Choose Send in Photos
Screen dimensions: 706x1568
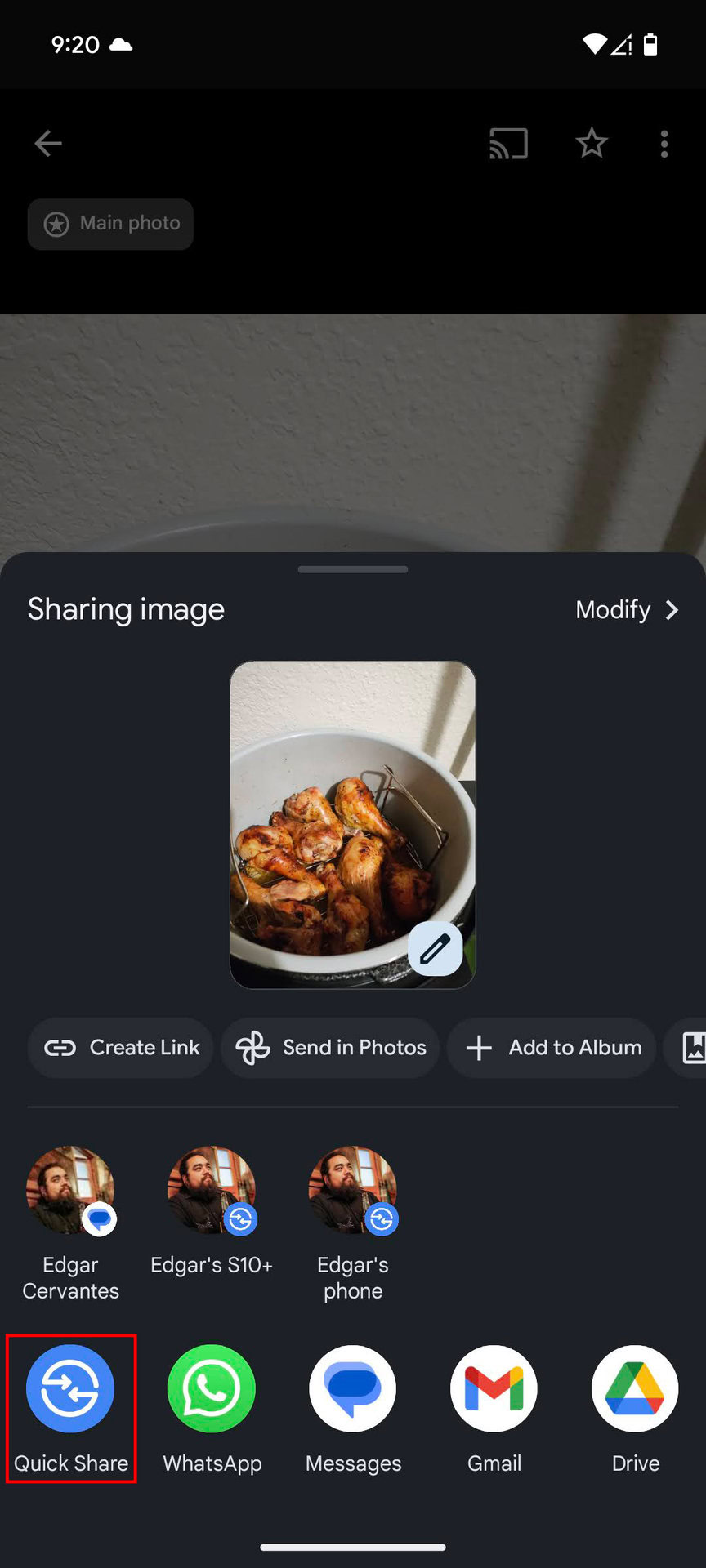(330, 1048)
